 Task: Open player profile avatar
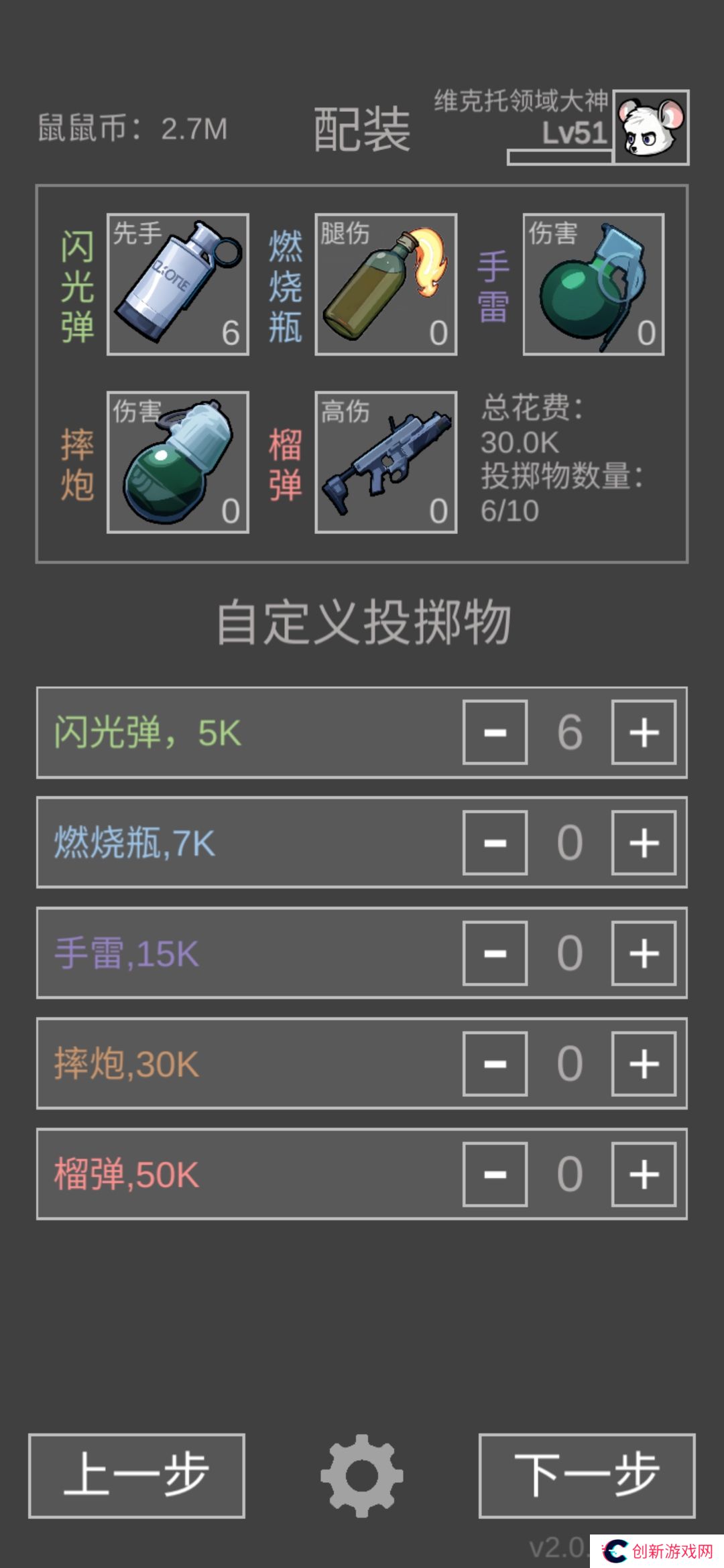click(651, 127)
